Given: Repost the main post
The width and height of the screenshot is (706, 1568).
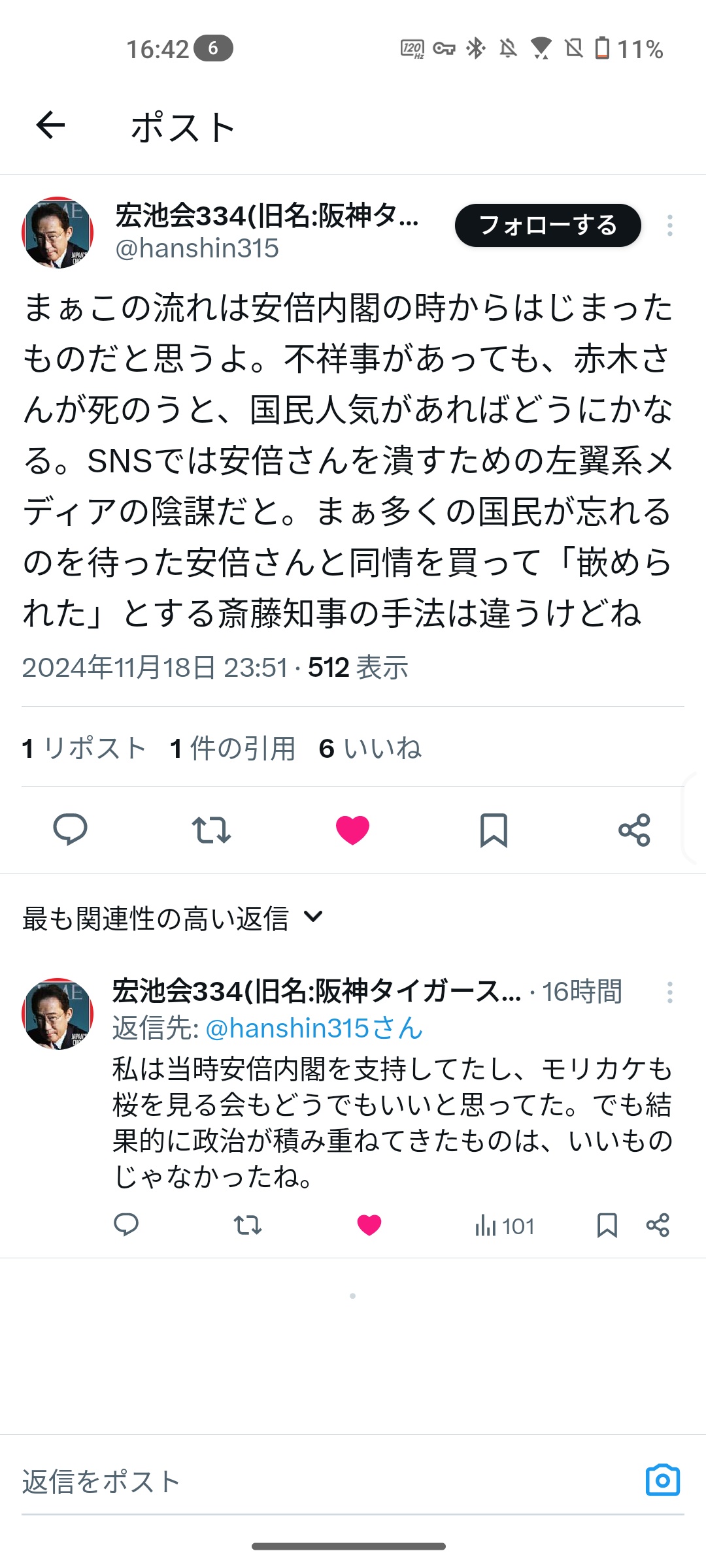Looking at the screenshot, I should pyautogui.click(x=211, y=830).
